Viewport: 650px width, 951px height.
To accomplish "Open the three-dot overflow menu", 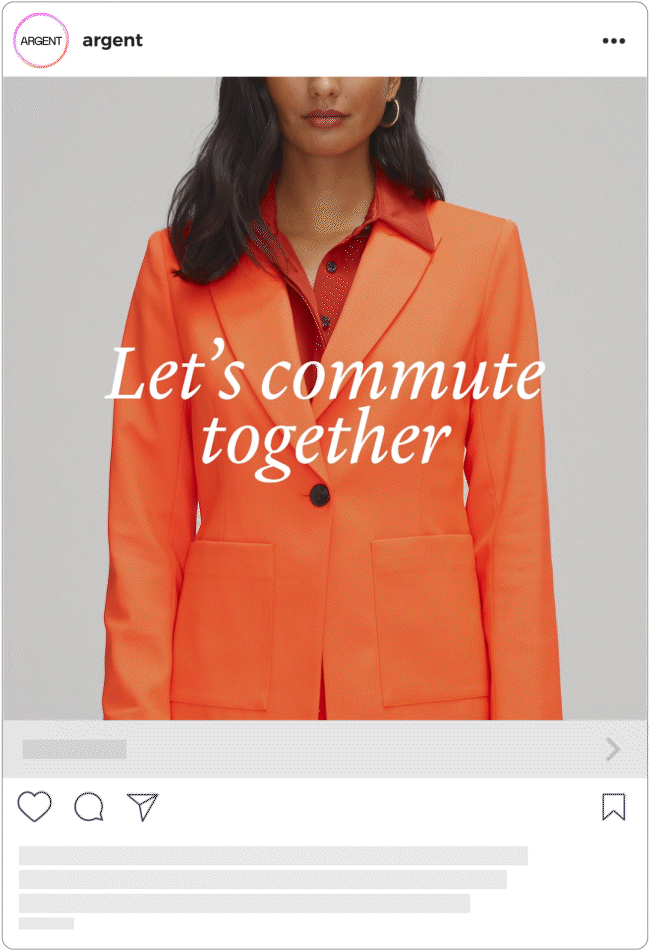I will [614, 41].
